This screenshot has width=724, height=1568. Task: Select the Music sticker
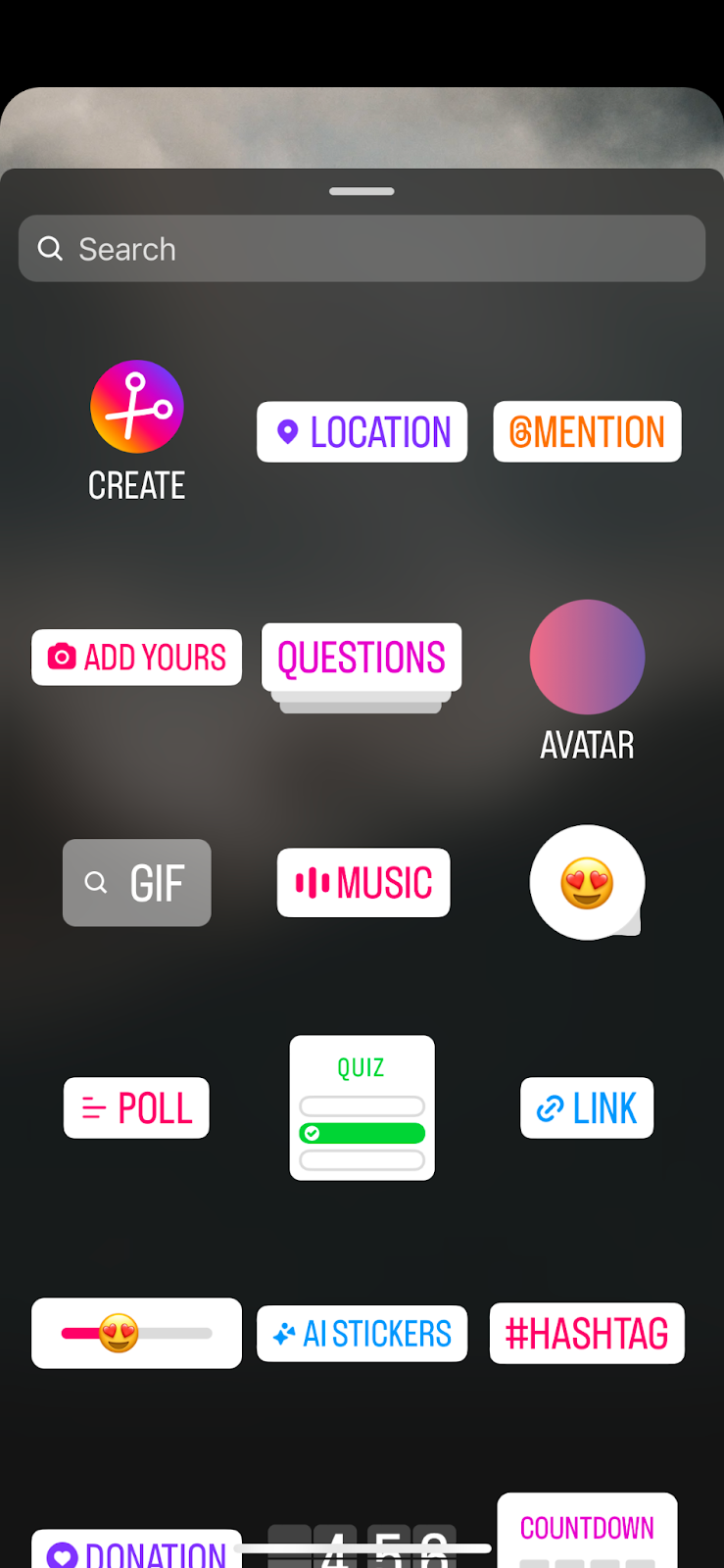pos(362,882)
